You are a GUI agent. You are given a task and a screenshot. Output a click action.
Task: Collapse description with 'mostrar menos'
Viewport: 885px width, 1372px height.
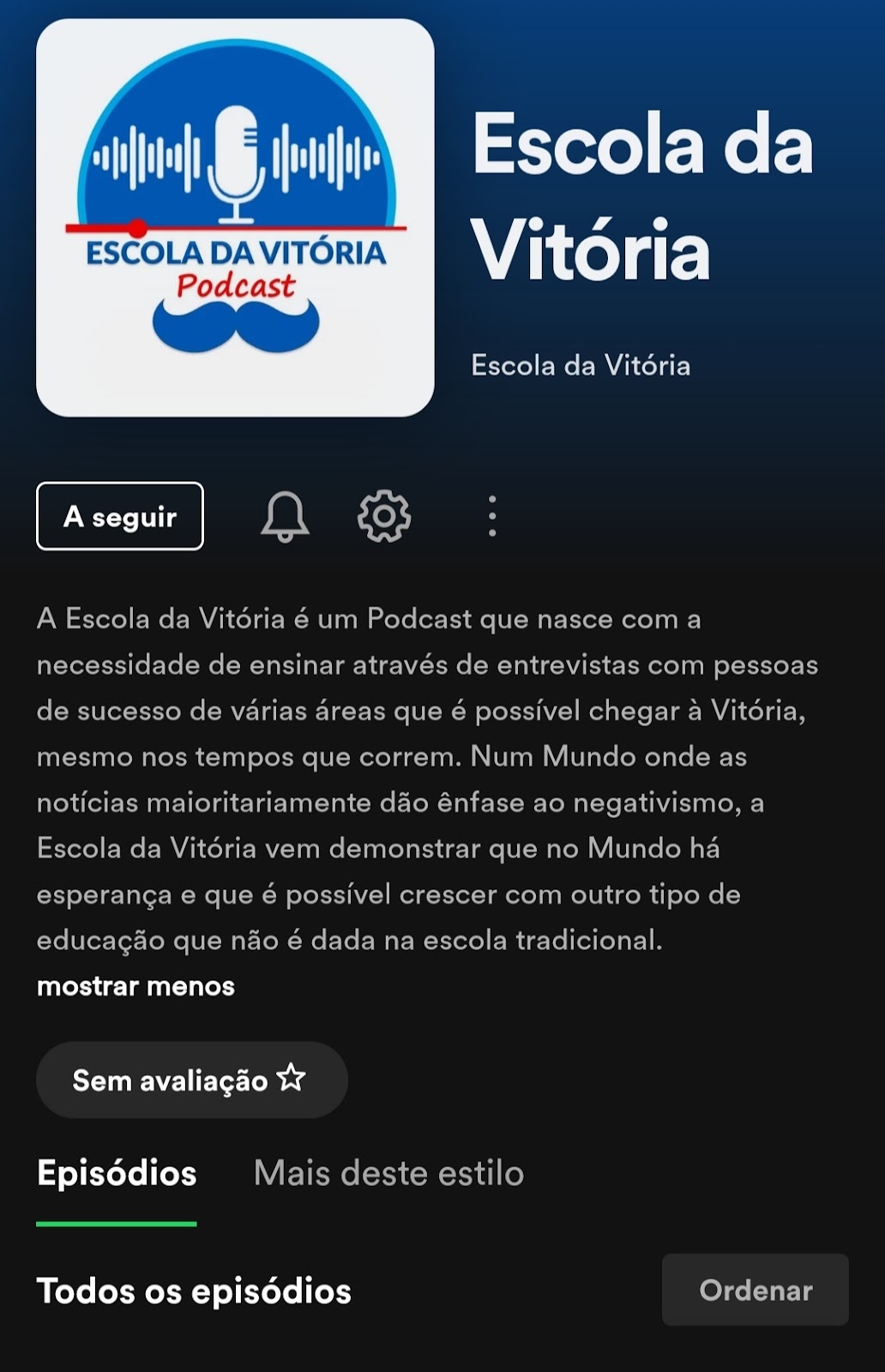135,986
